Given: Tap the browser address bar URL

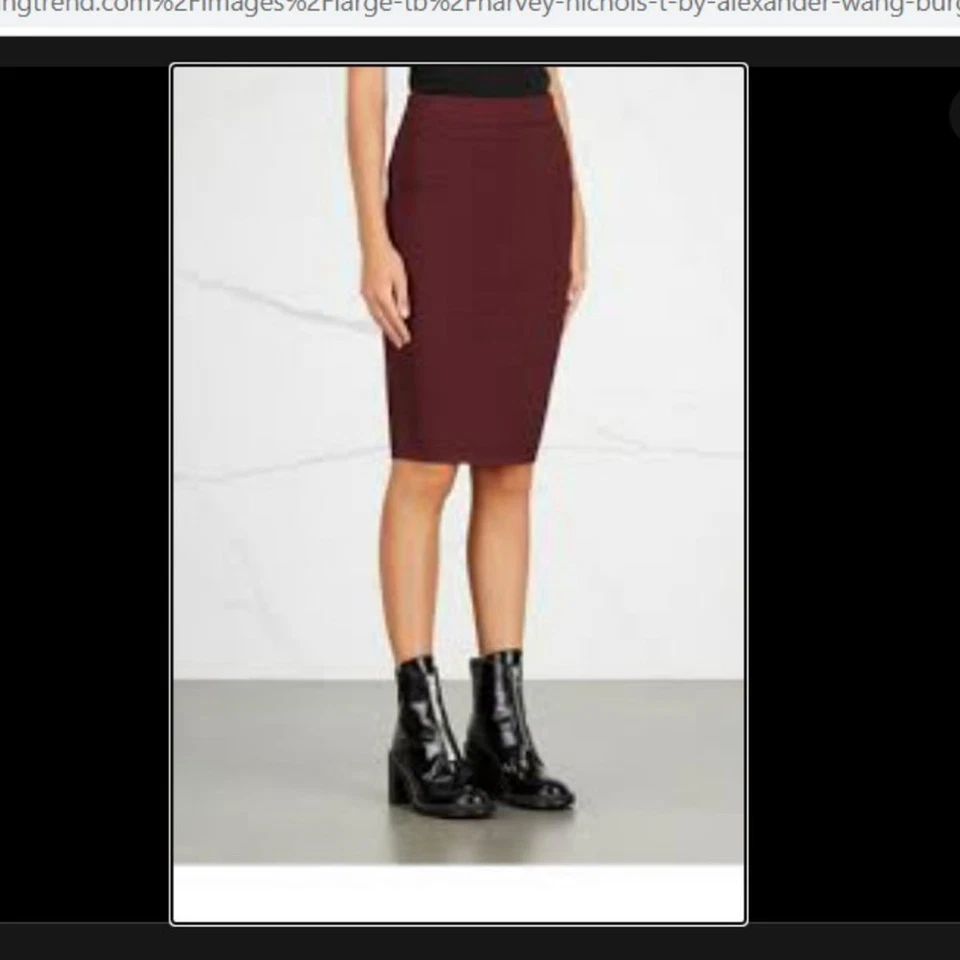Looking at the screenshot, I should (480, 14).
